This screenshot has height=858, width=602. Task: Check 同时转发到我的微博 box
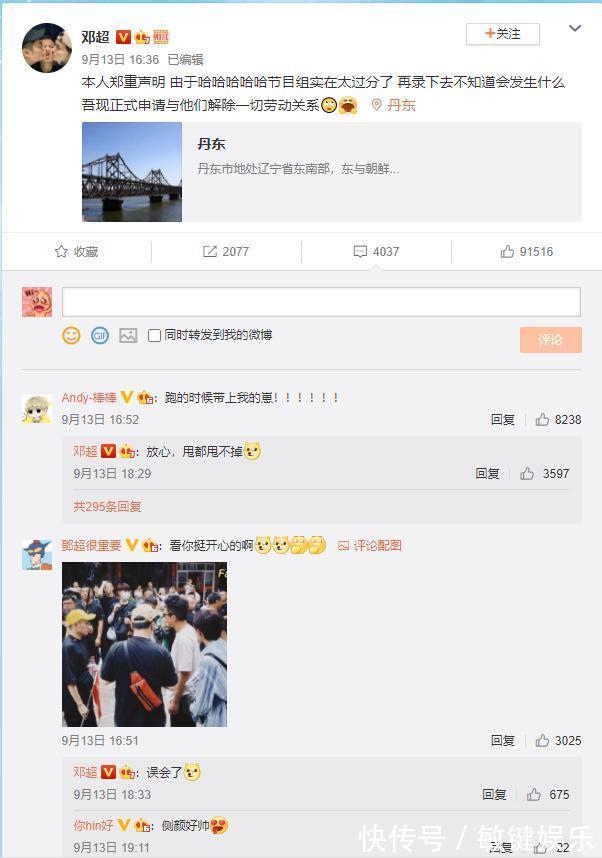[155, 336]
